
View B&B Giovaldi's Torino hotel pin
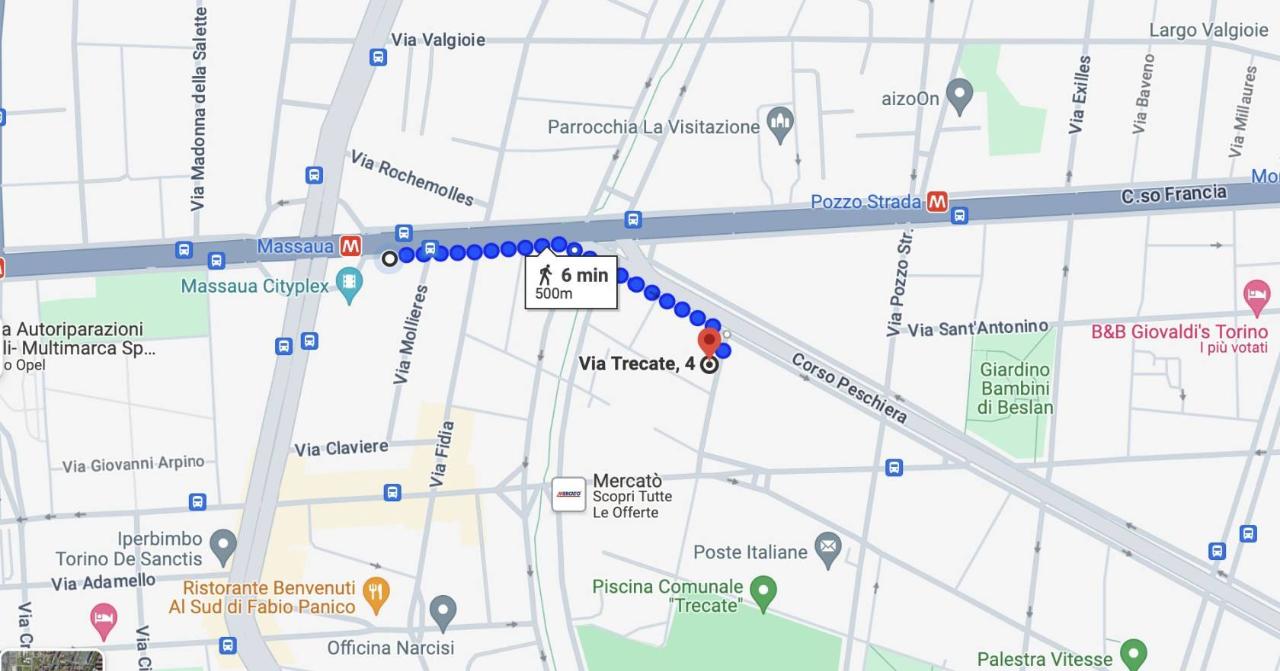(x=1256, y=297)
